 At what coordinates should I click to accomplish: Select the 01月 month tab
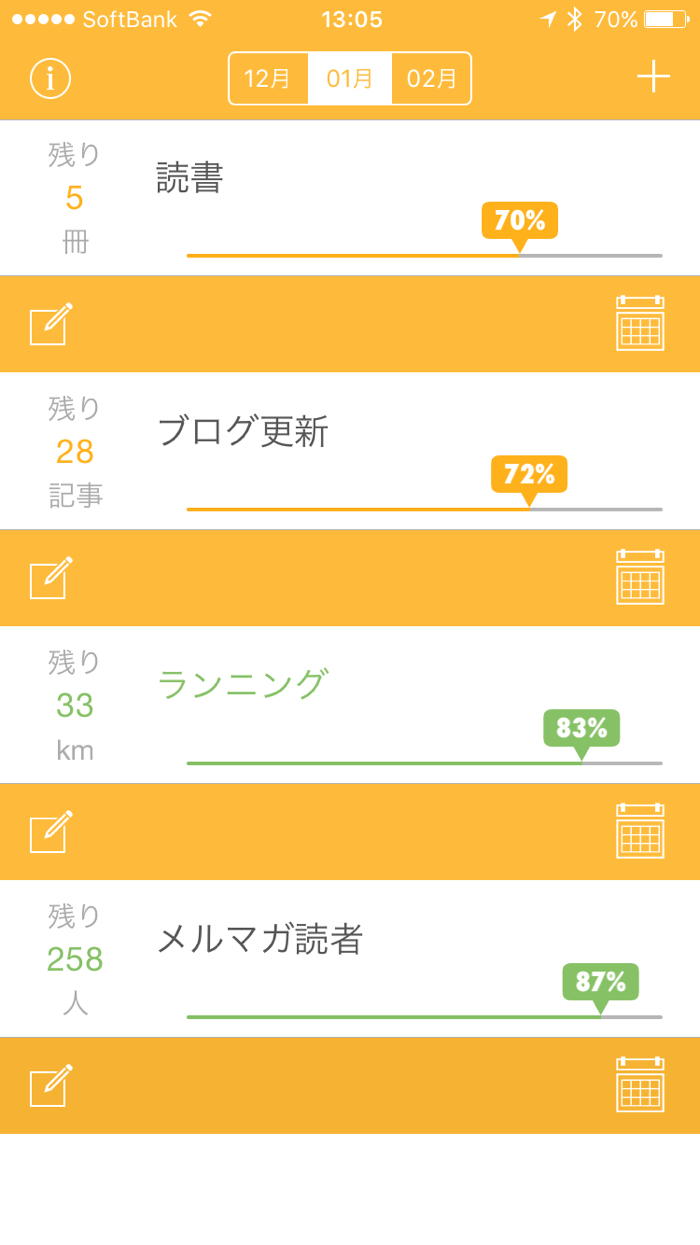click(350, 78)
